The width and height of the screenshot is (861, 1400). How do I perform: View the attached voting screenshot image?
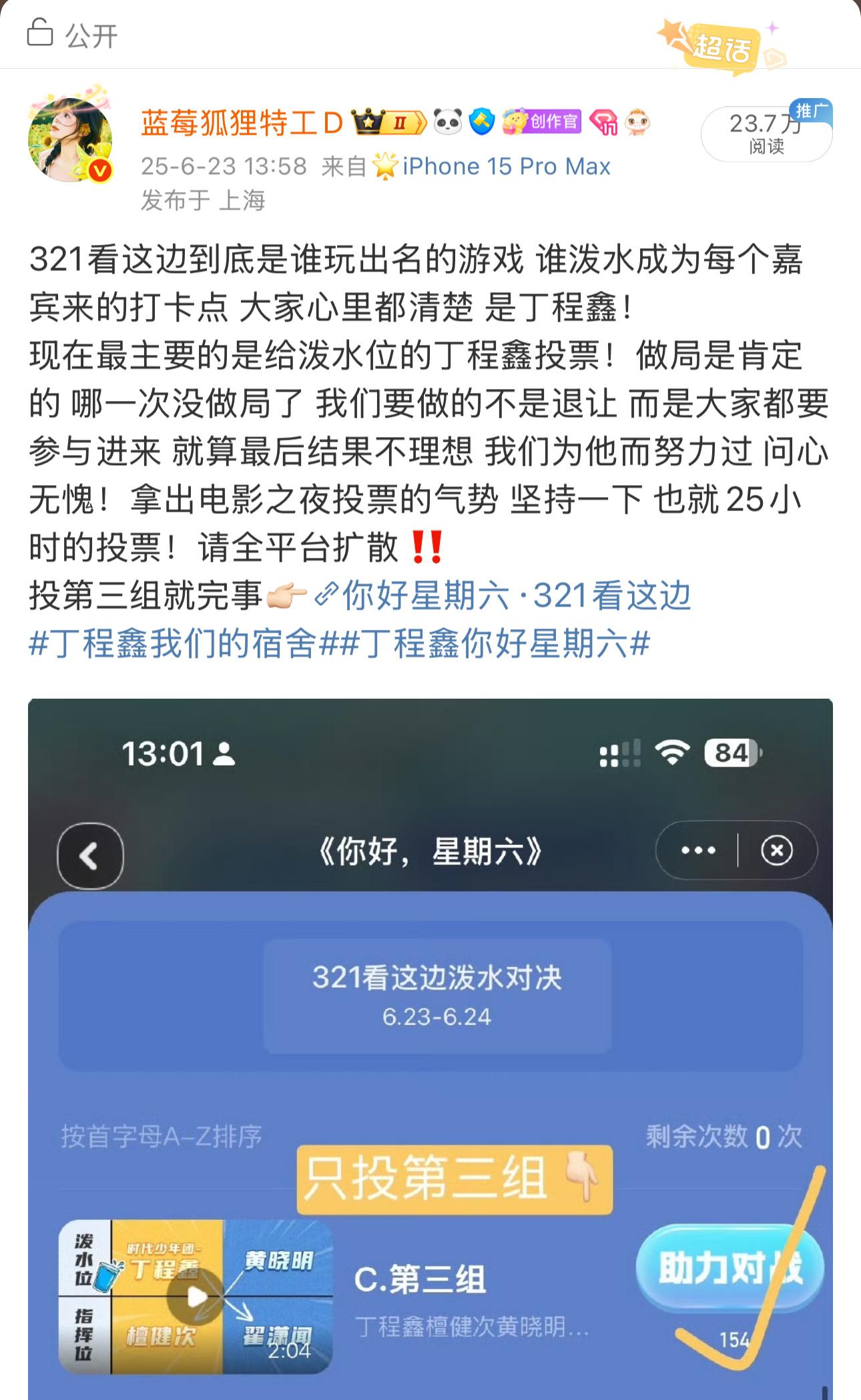click(431, 1049)
